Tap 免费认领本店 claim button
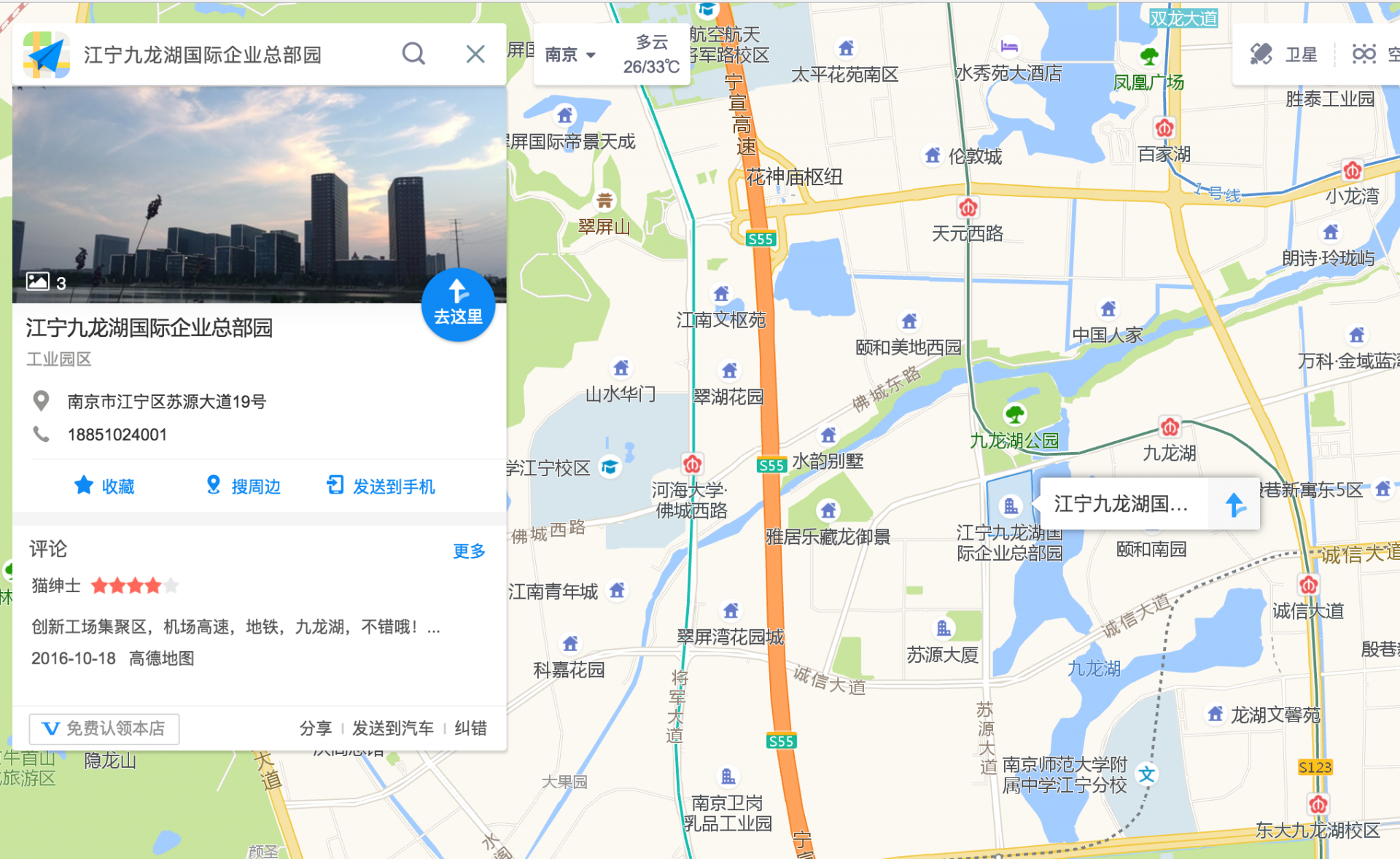Image resolution: width=1400 pixels, height=859 pixels. coord(104,728)
